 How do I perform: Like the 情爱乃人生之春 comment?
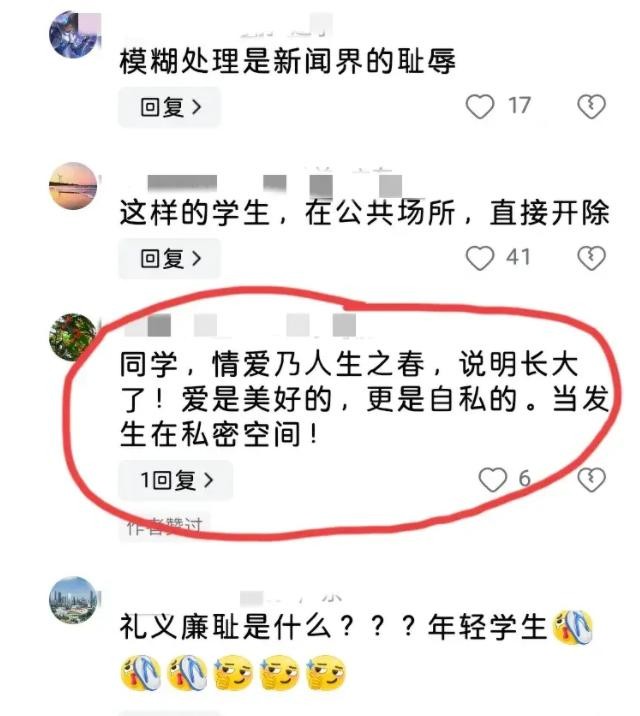493,480
